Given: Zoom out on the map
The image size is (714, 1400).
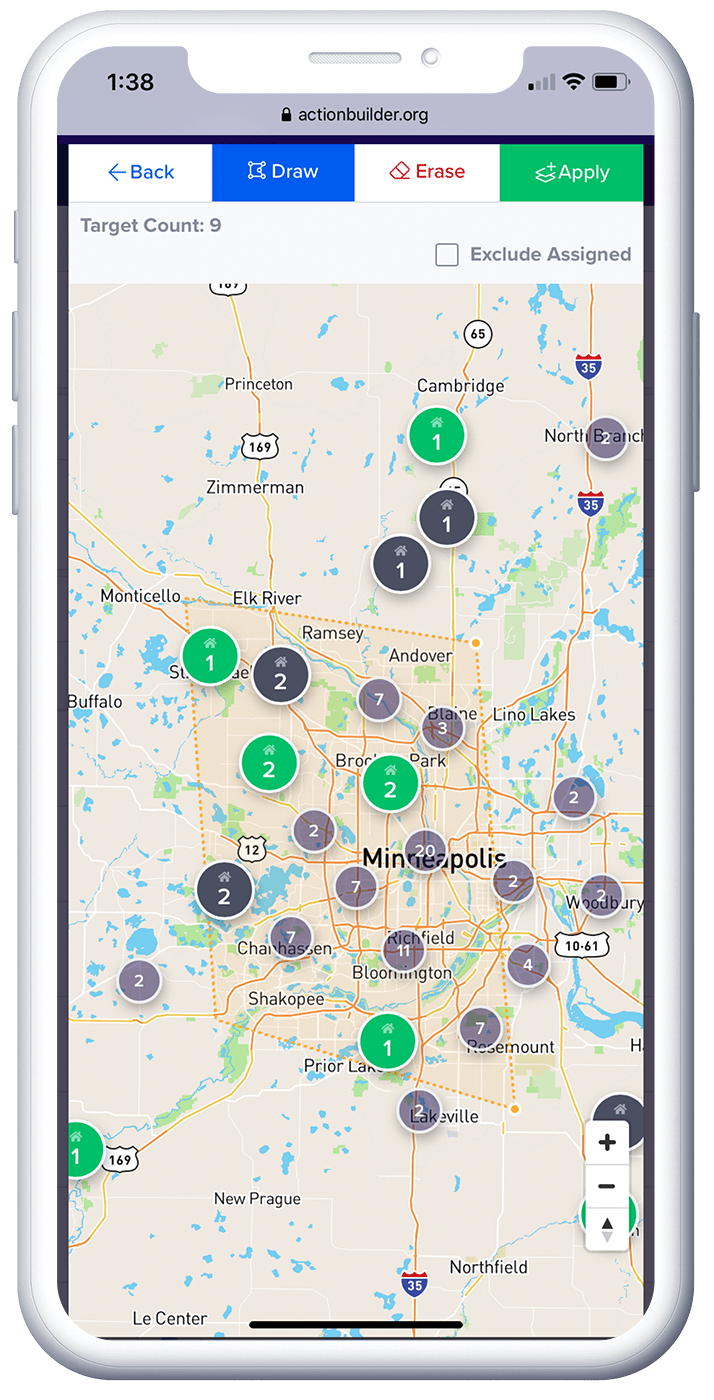Looking at the screenshot, I should 607,1186.
